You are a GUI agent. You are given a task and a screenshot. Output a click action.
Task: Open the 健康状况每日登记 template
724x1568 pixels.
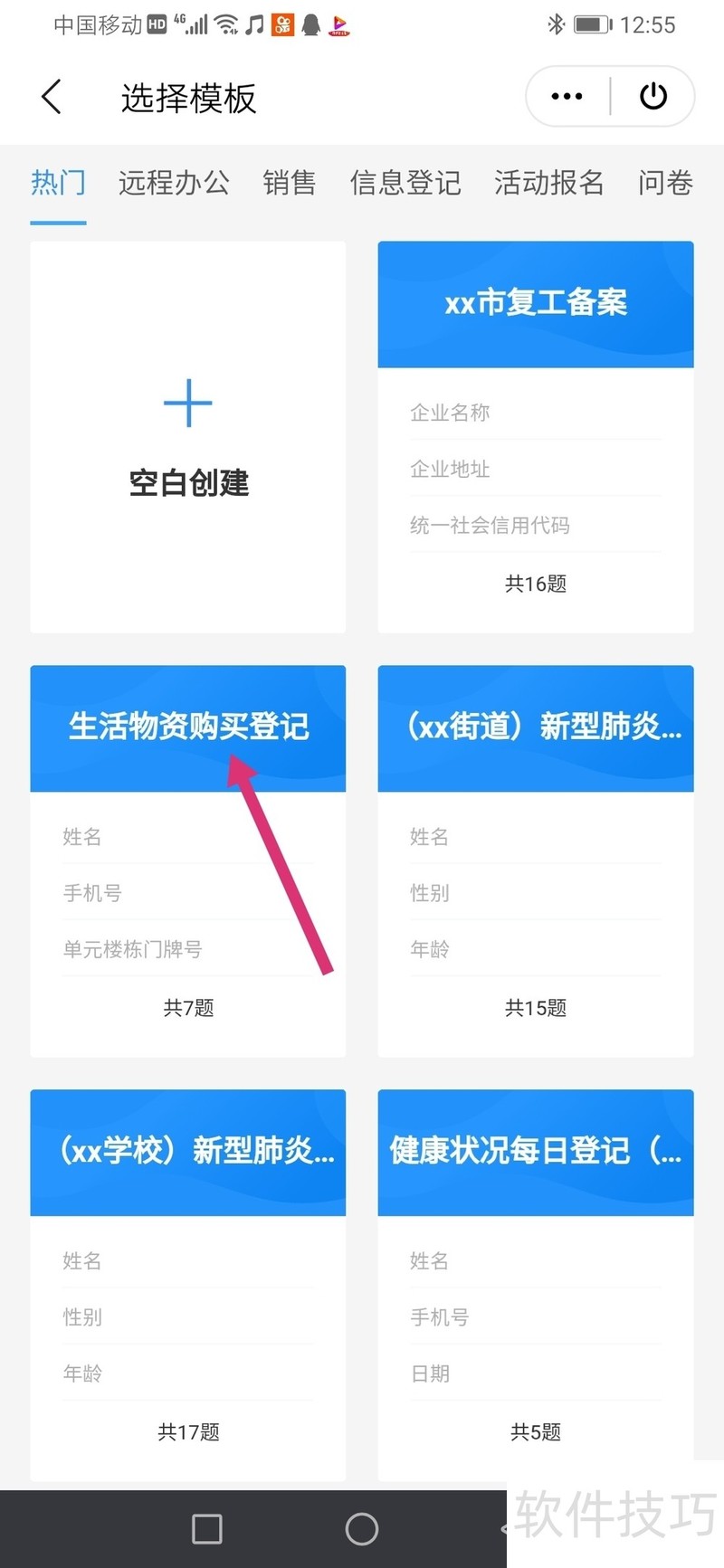click(536, 1285)
